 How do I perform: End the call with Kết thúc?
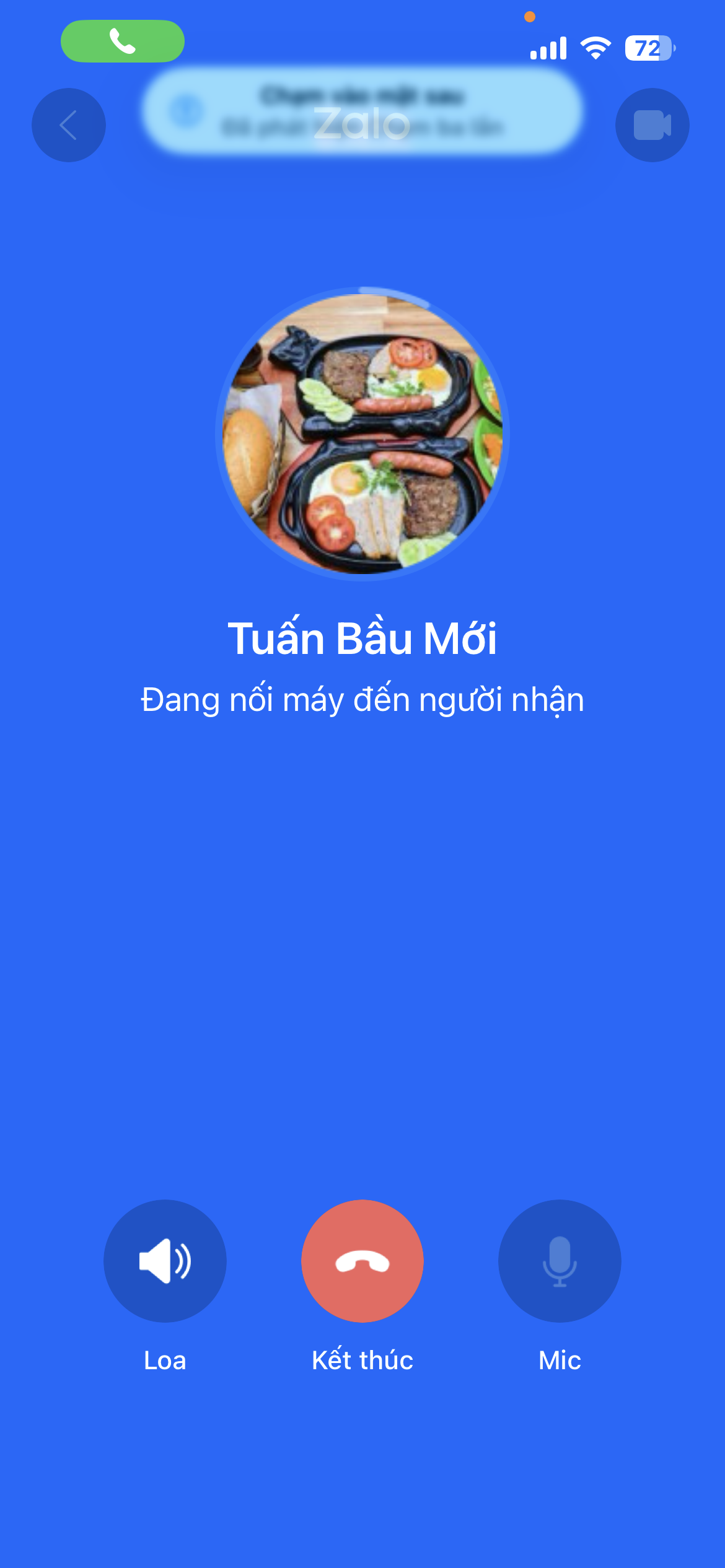tap(362, 1261)
